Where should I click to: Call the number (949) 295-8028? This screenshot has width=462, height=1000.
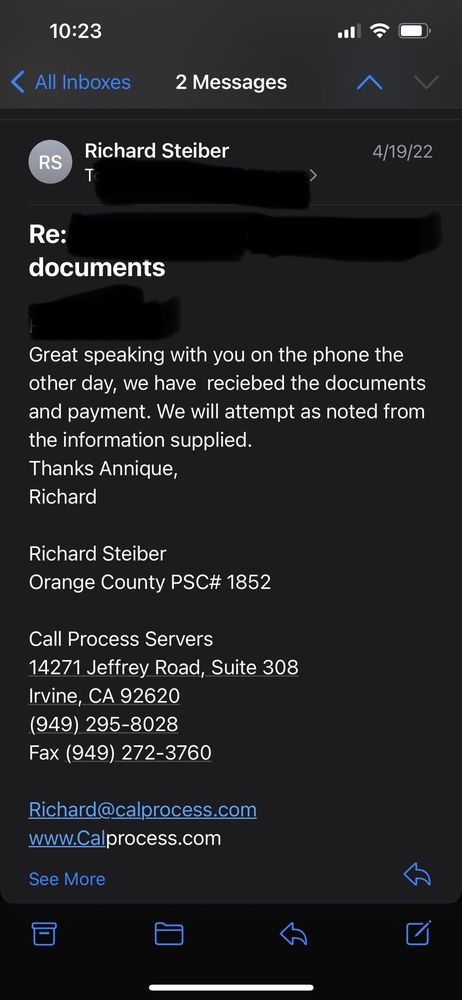[x=103, y=724]
